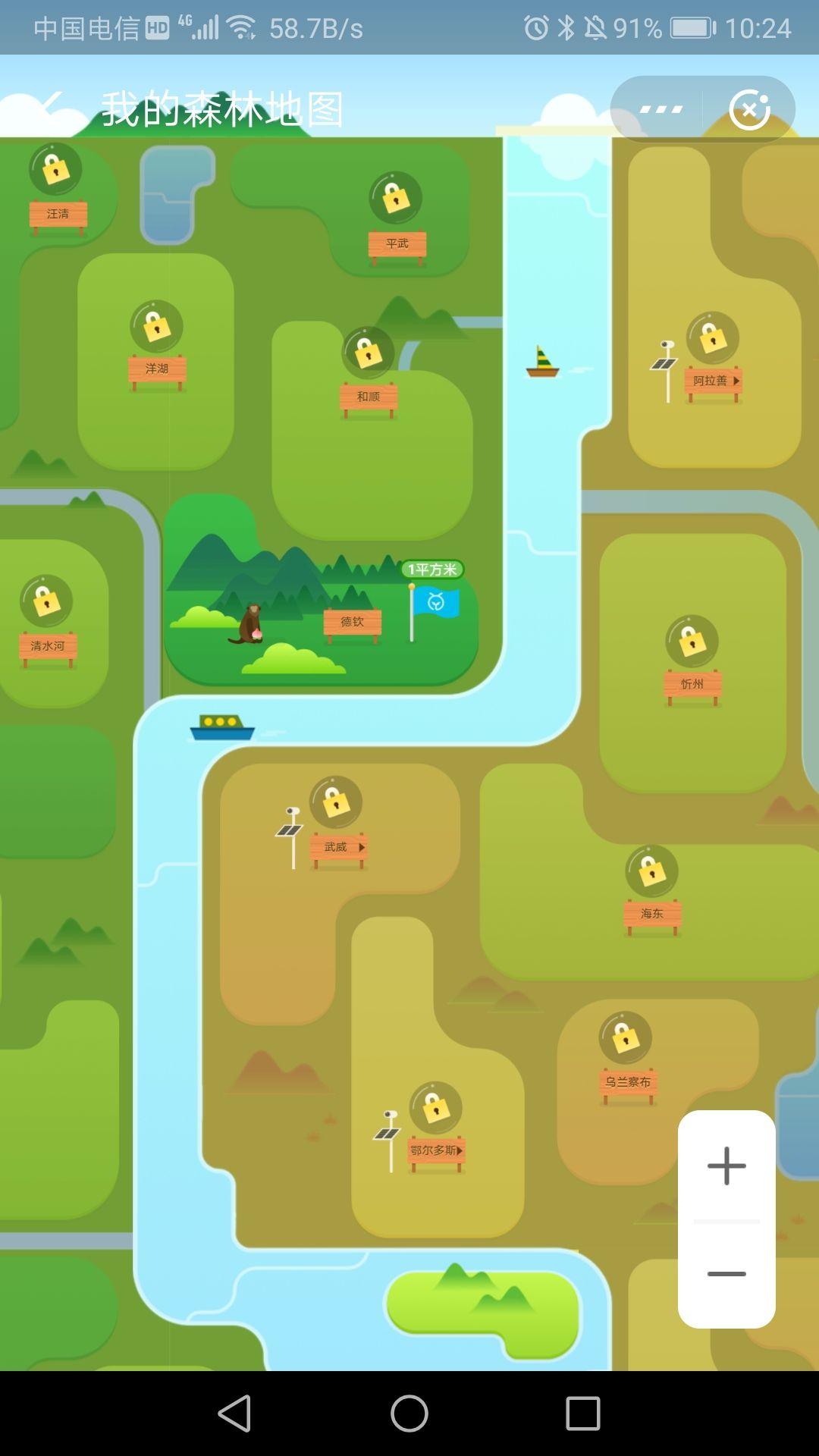The image size is (819, 1456).
Task: Tap the locked 武威 region sign
Action: click(x=339, y=847)
